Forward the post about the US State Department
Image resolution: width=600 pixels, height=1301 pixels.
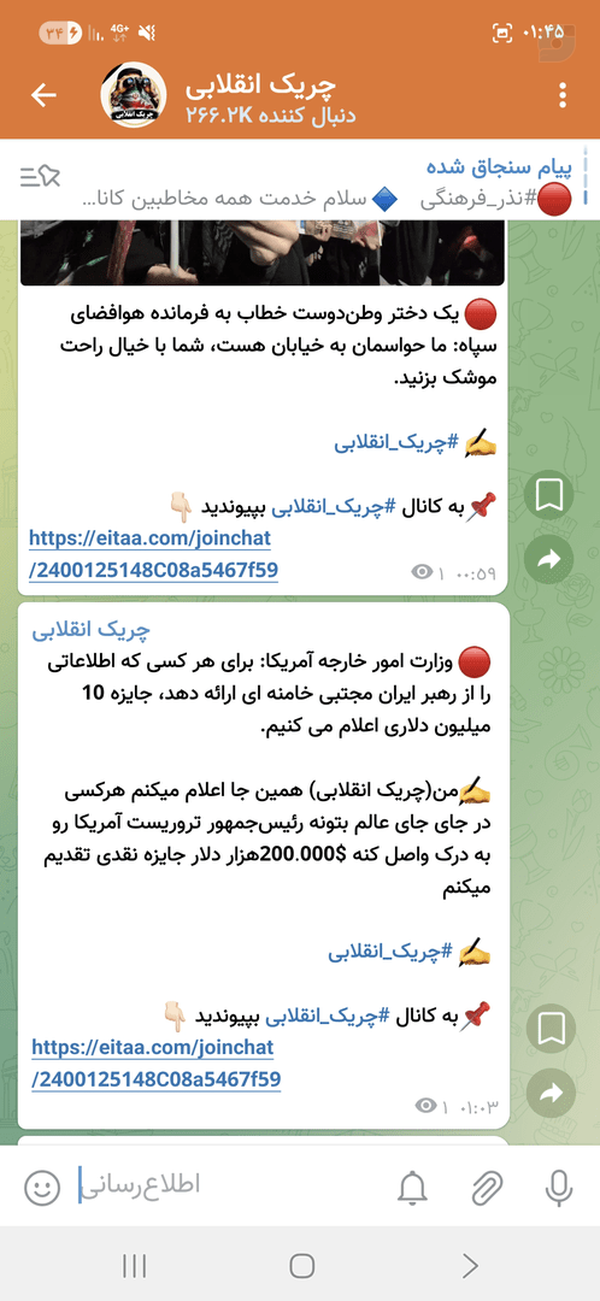(549, 1095)
